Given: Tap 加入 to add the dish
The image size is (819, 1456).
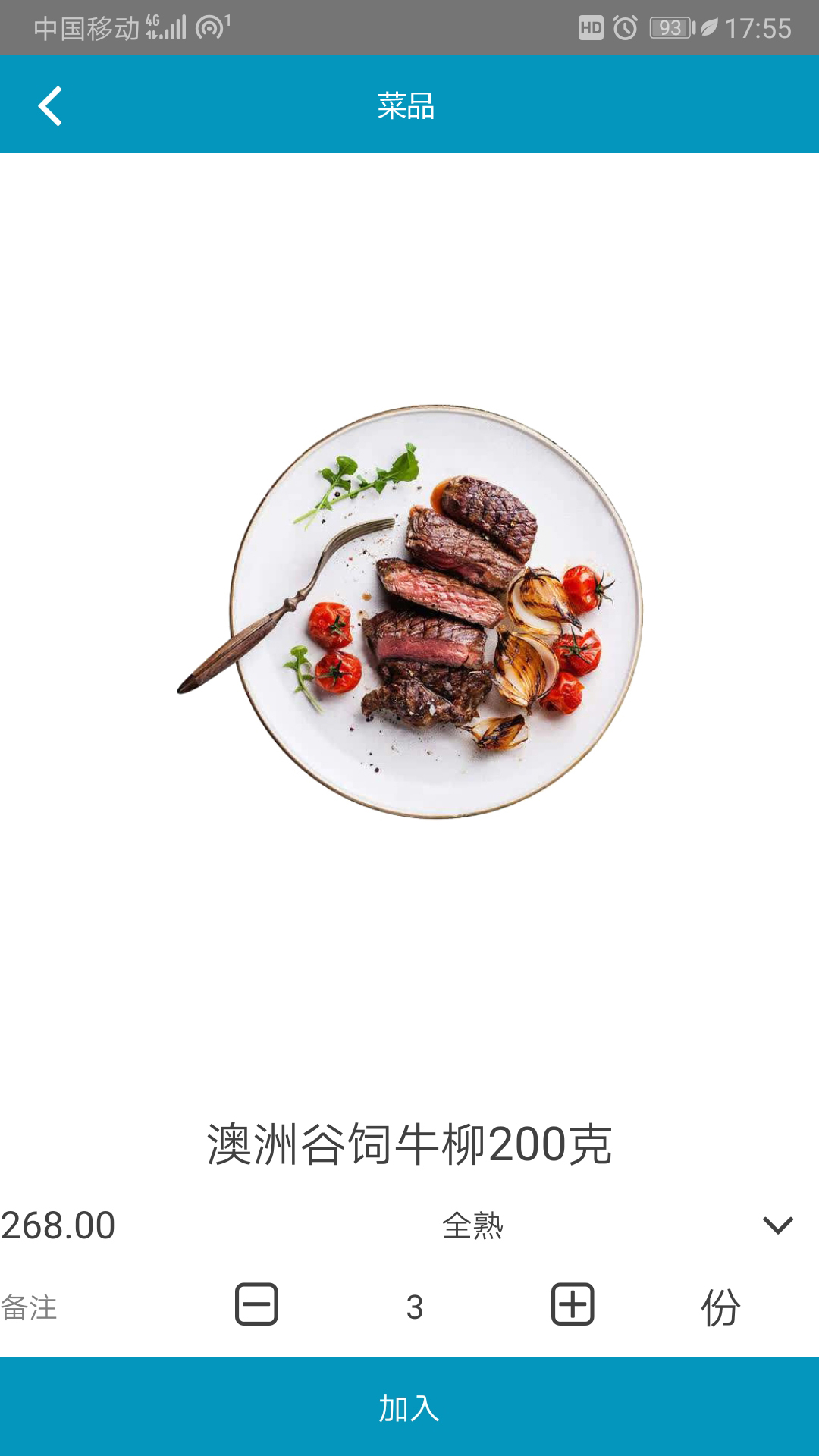Looking at the screenshot, I should [409, 1407].
